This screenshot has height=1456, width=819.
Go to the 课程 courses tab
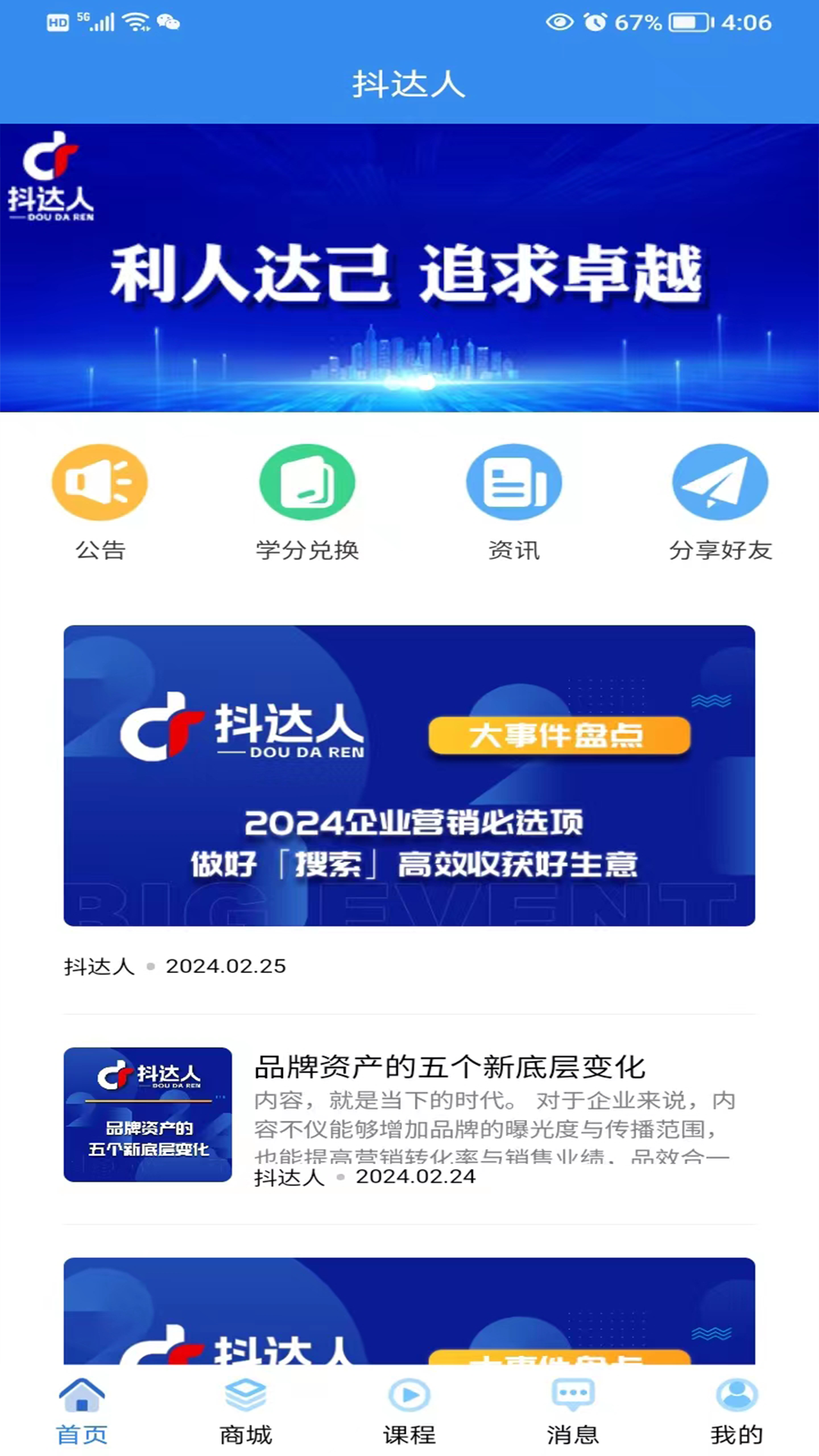(409, 1412)
